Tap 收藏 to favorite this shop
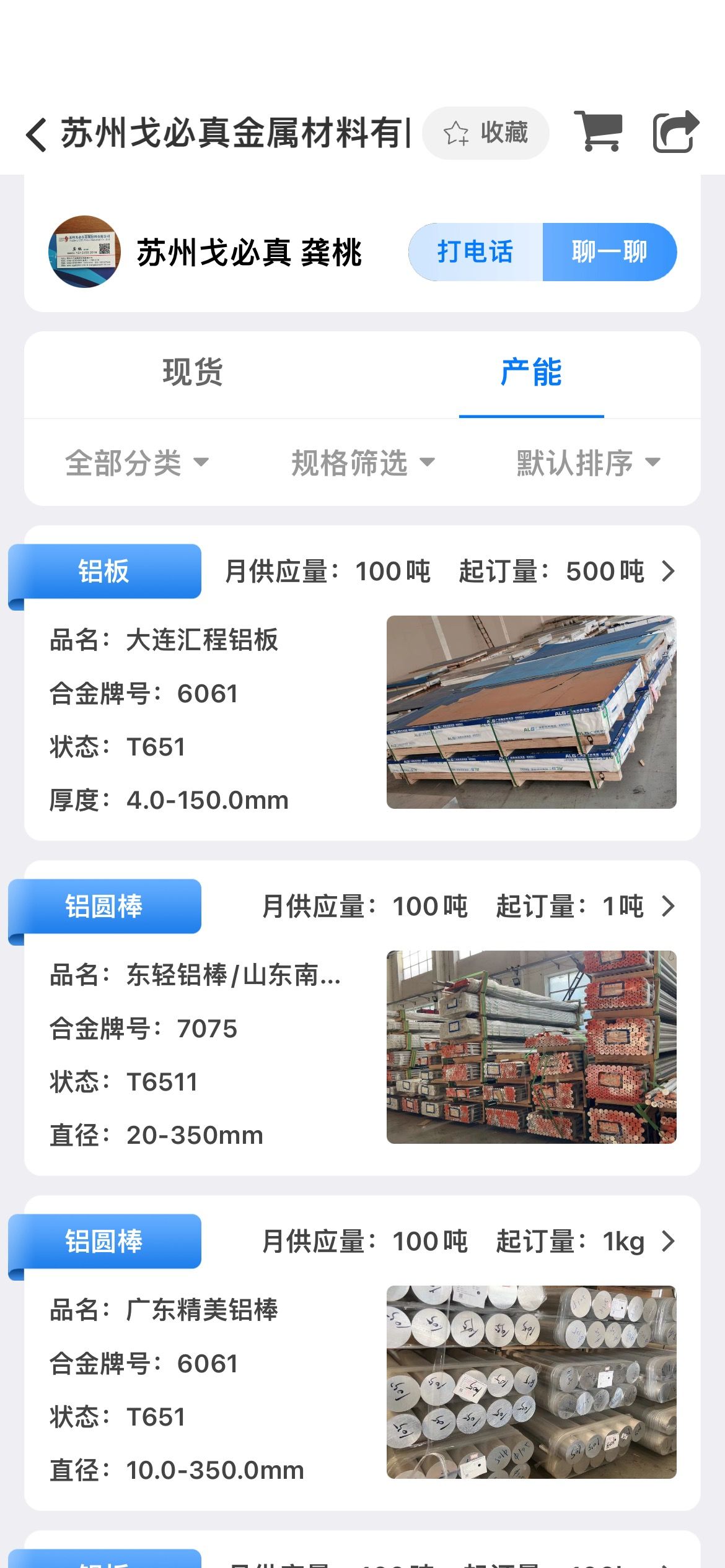This screenshot has height=1568, width=725. 486,133
